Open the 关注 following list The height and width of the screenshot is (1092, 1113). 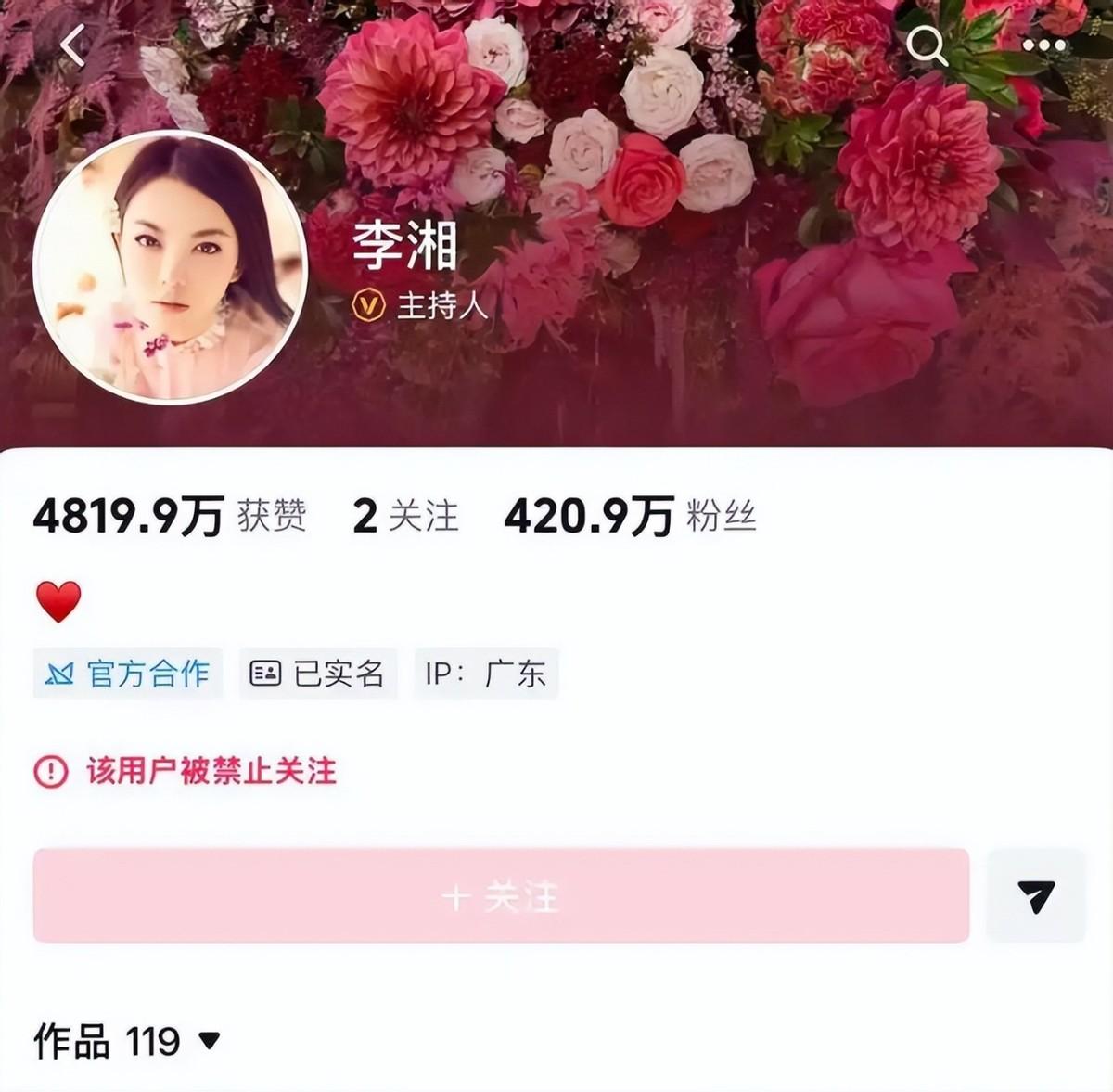click(406, 517)
